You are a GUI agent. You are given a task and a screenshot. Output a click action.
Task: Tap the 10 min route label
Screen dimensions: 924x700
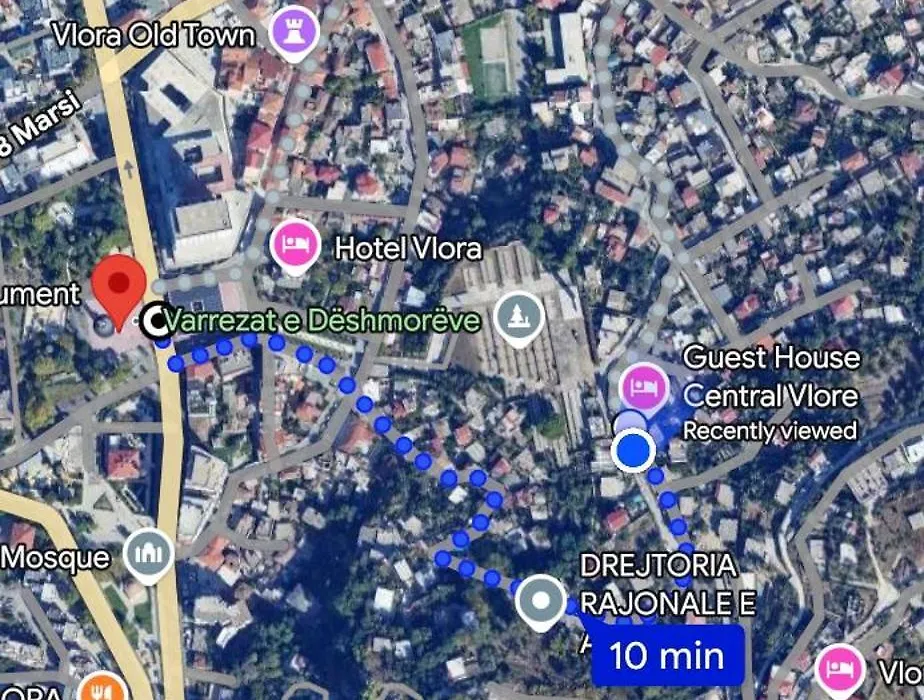(x=668, y=656)
